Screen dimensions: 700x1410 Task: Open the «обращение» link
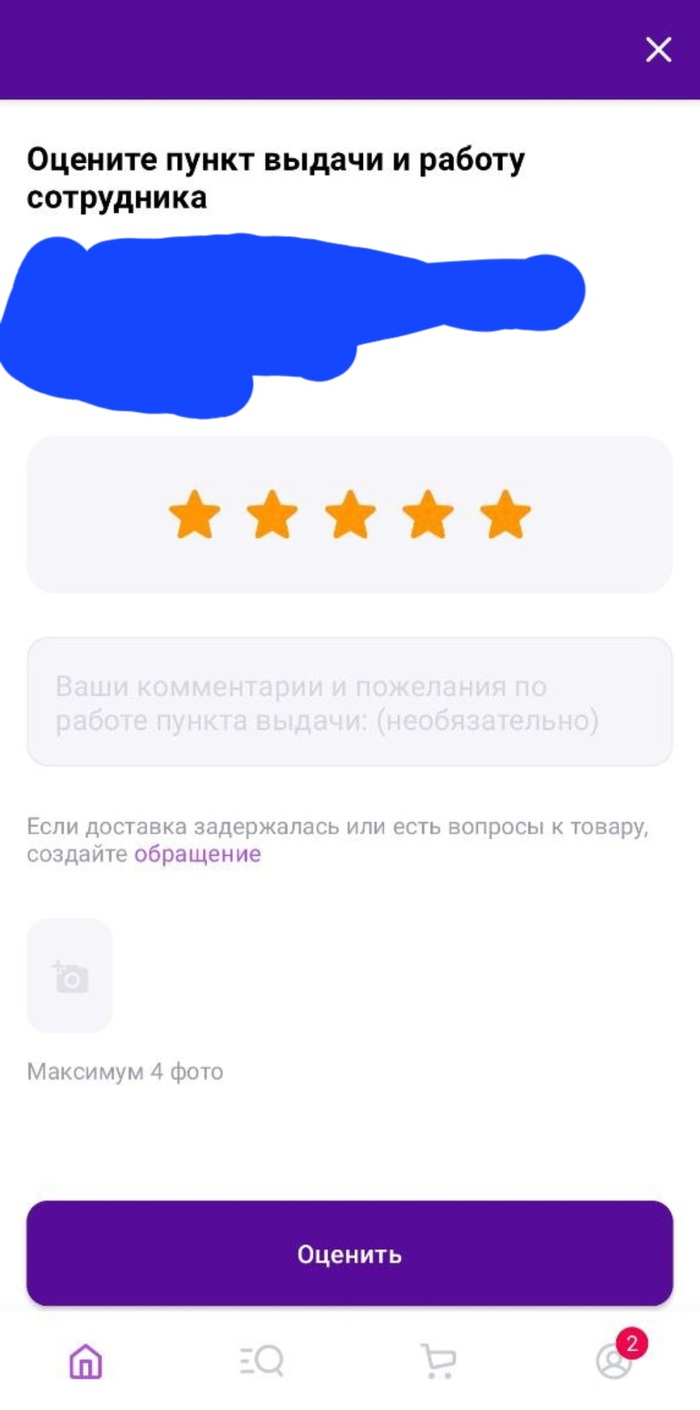coord(197,854)
